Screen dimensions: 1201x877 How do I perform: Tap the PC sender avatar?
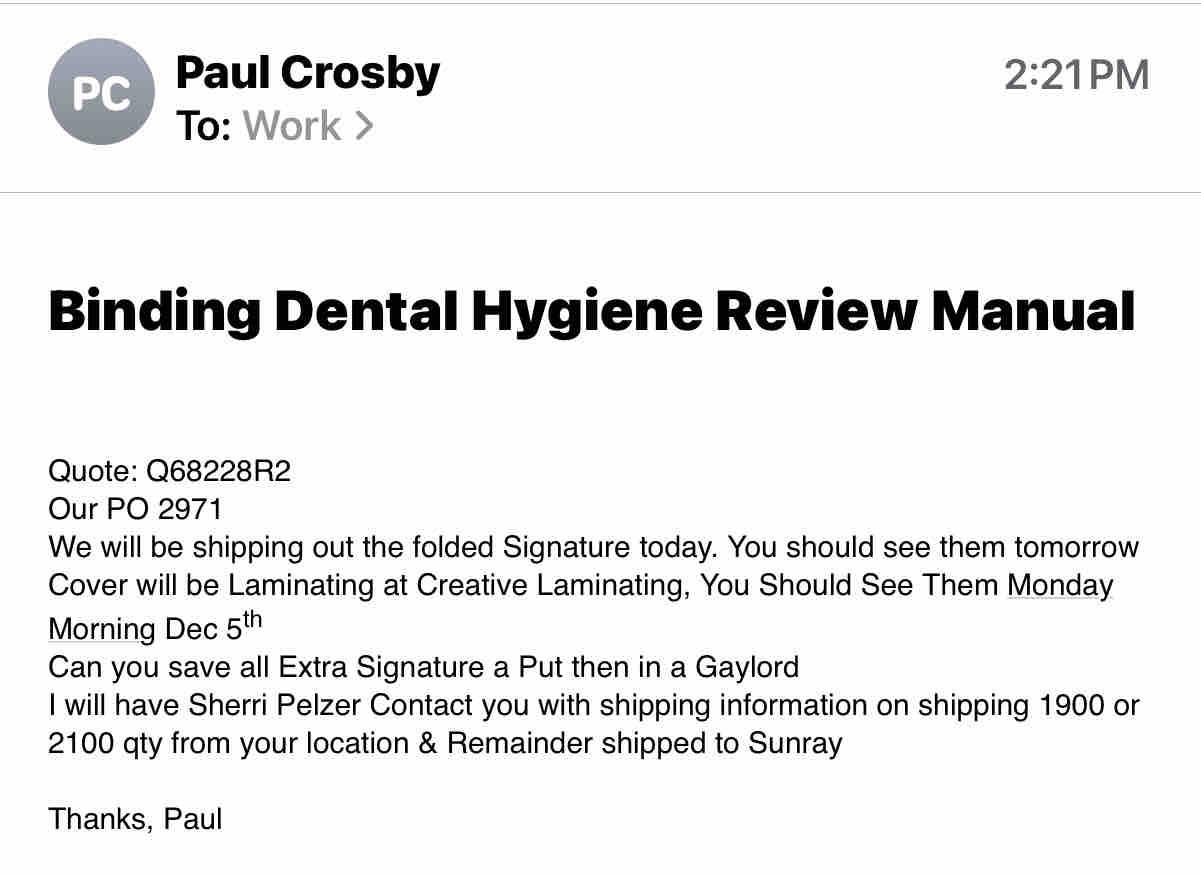click(101, 93)
